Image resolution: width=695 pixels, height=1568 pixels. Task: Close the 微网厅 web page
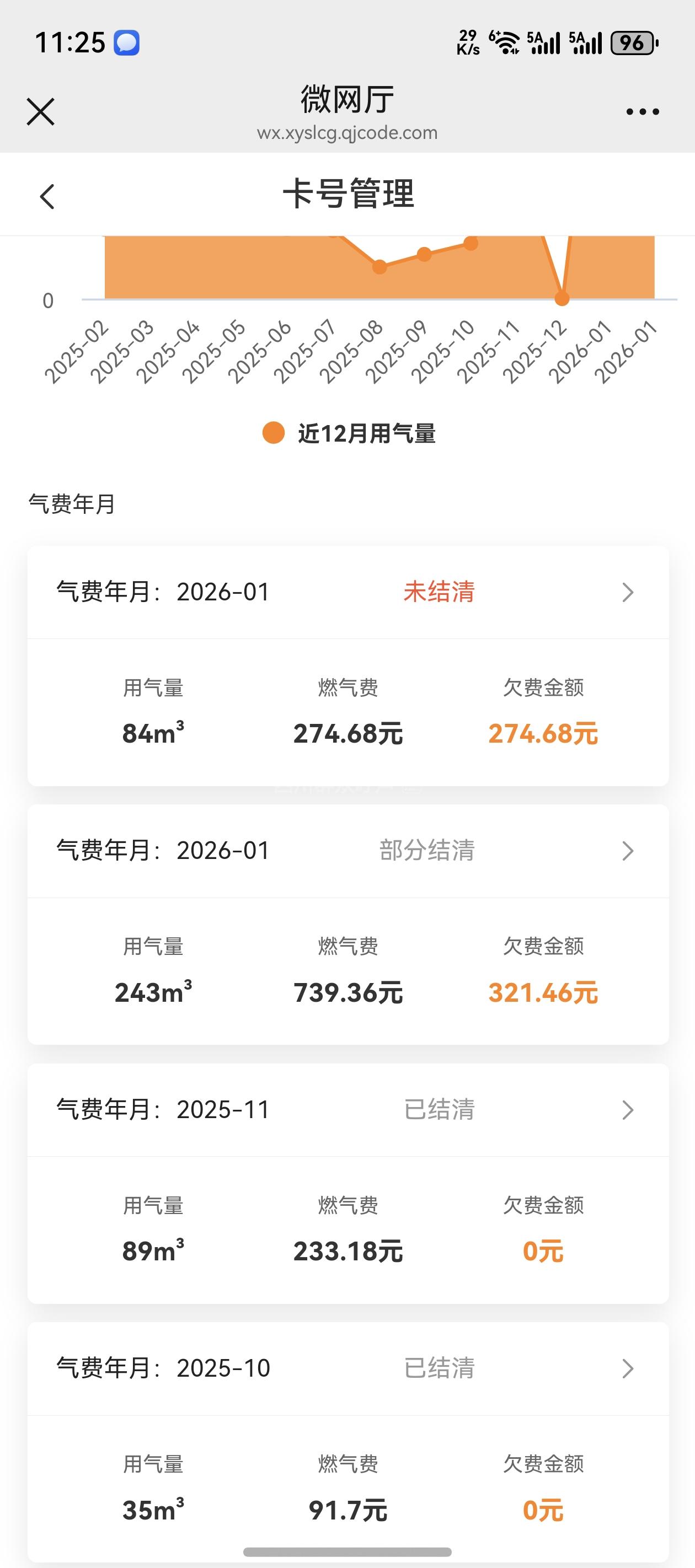pos(41,111)
